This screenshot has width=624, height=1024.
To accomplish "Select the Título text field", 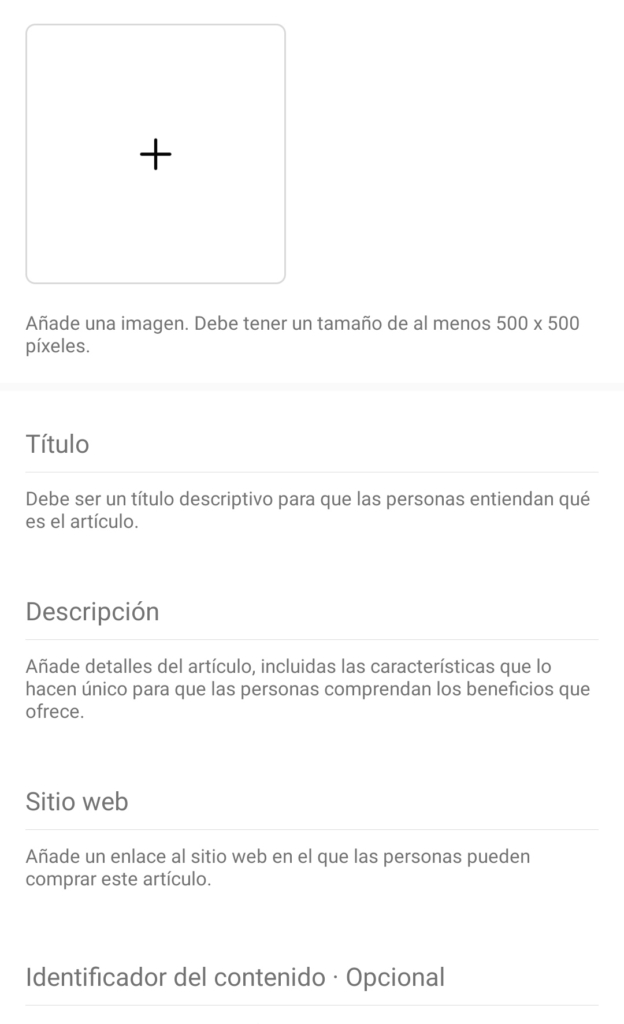I will 311,445.
